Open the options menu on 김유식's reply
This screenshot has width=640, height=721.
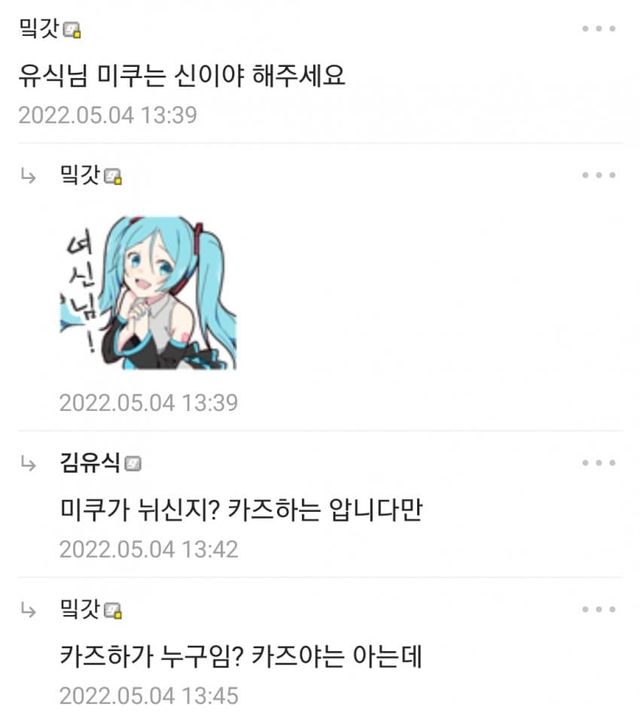pos(599,463)
